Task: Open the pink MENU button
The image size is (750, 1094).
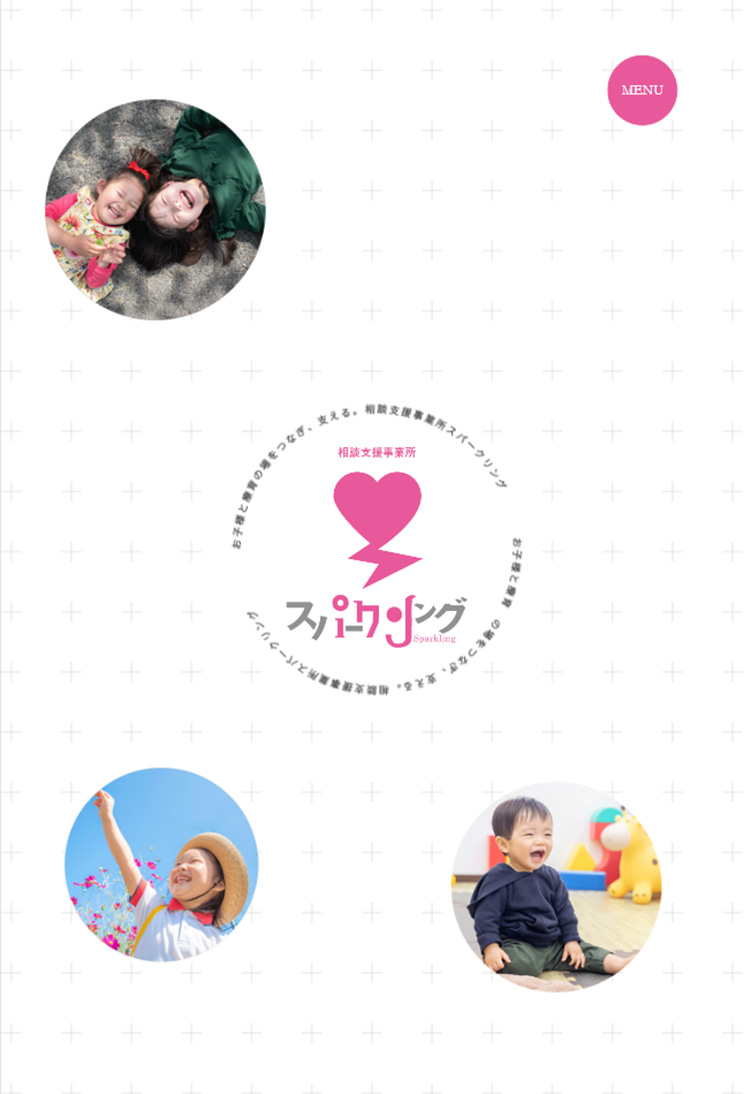Action: coord(642,90)
